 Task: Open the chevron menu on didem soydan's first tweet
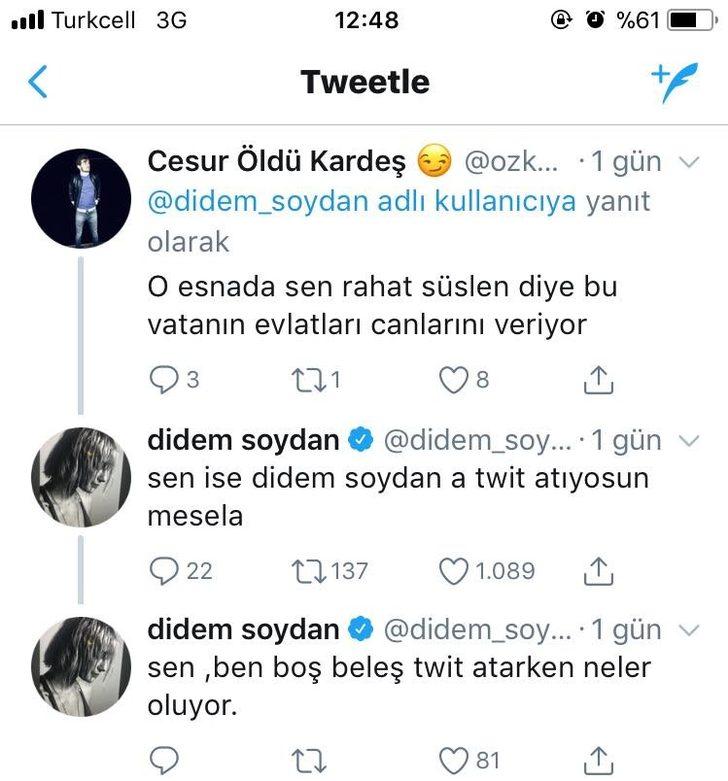(689, 439)
